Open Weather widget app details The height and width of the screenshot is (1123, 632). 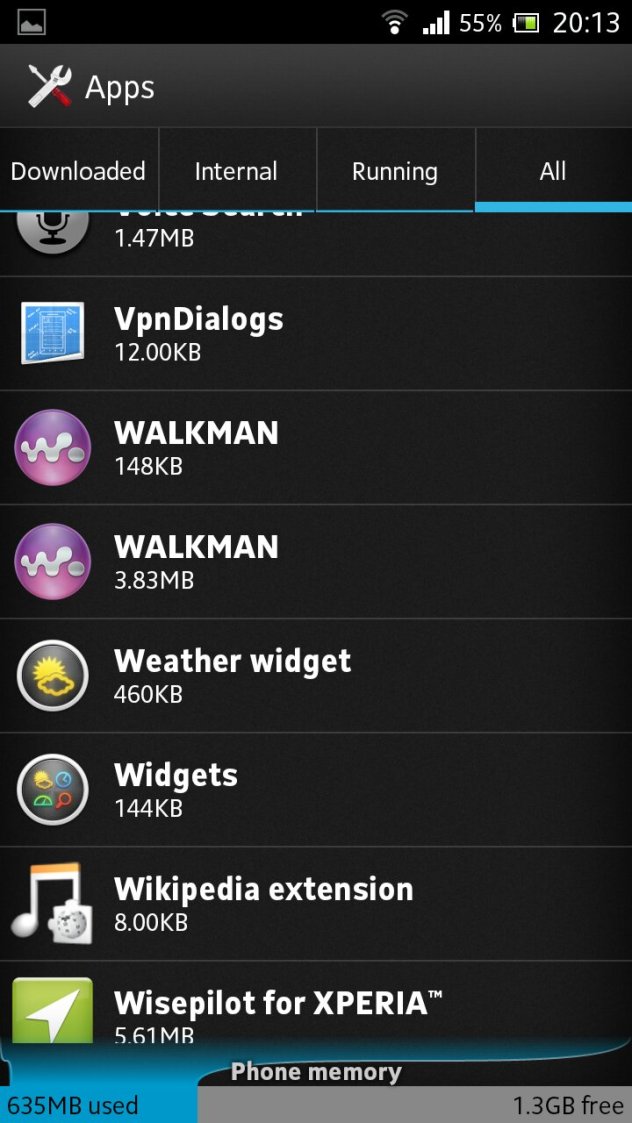click(x=316, y=675)
